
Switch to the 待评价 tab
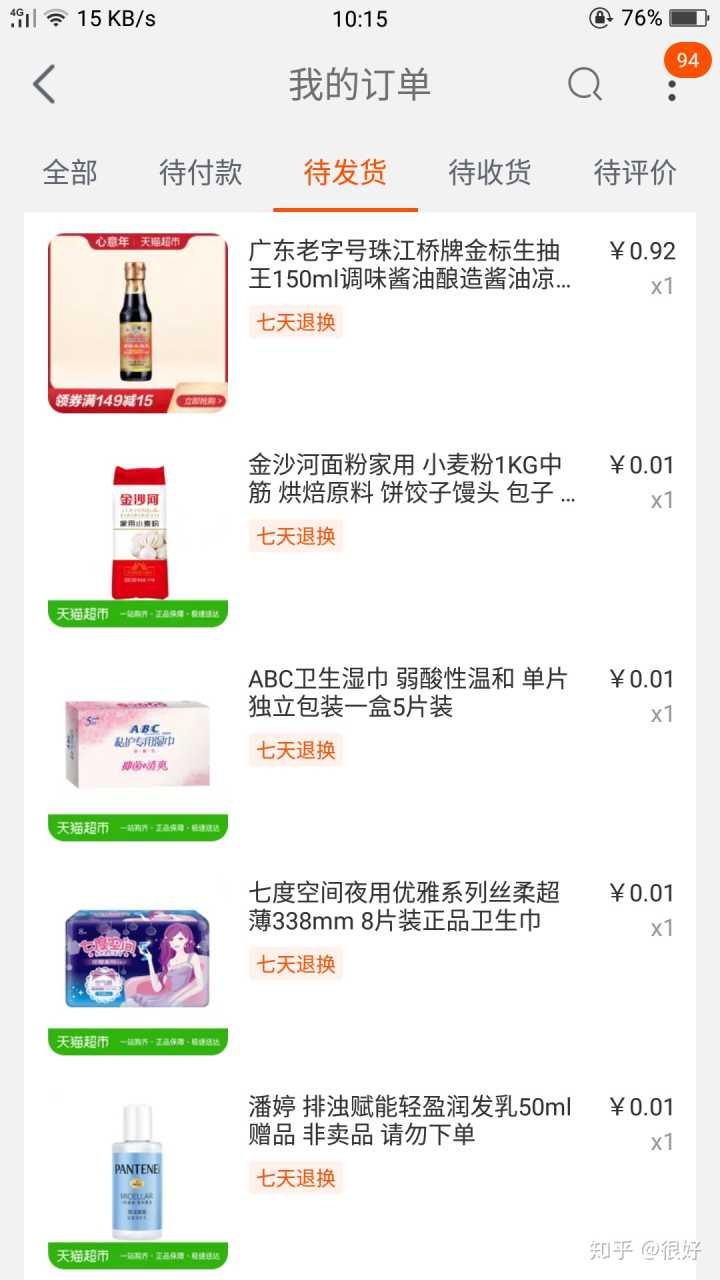pyautogui.click(x=635, y=172)
